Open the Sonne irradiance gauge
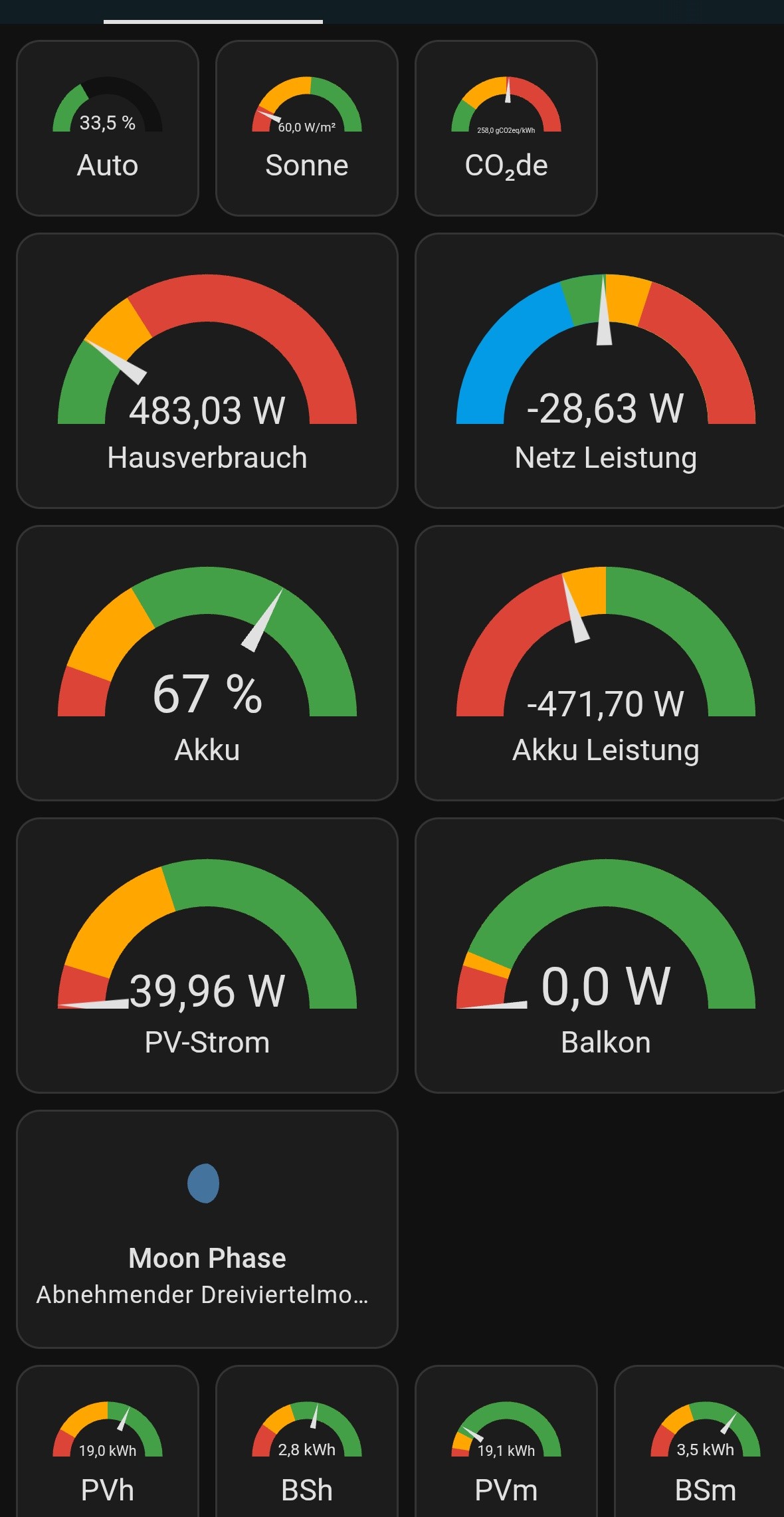This screenshot has width=784, height=1517. tap(307, 128)
